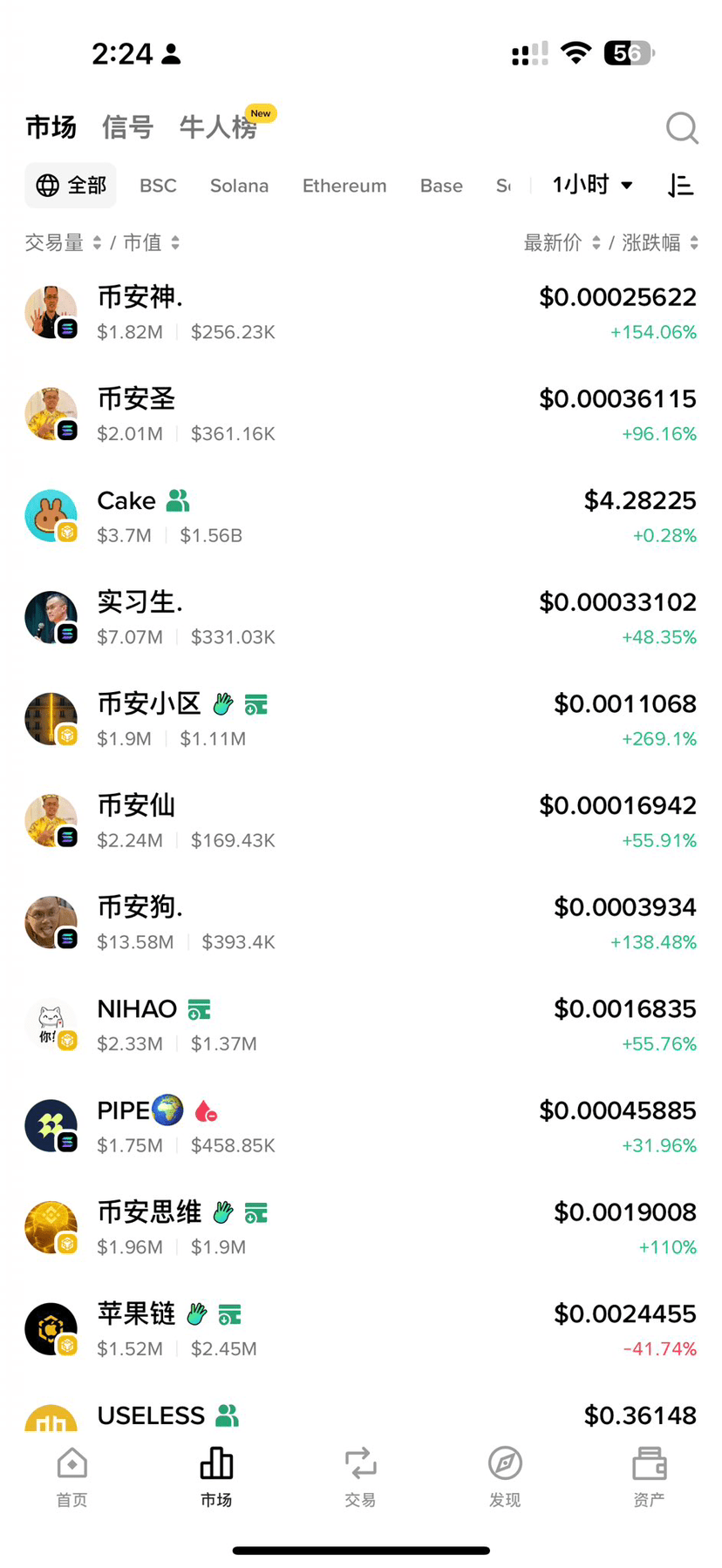Expand the 1小时 timeframe dropdown

coord(592,185)
